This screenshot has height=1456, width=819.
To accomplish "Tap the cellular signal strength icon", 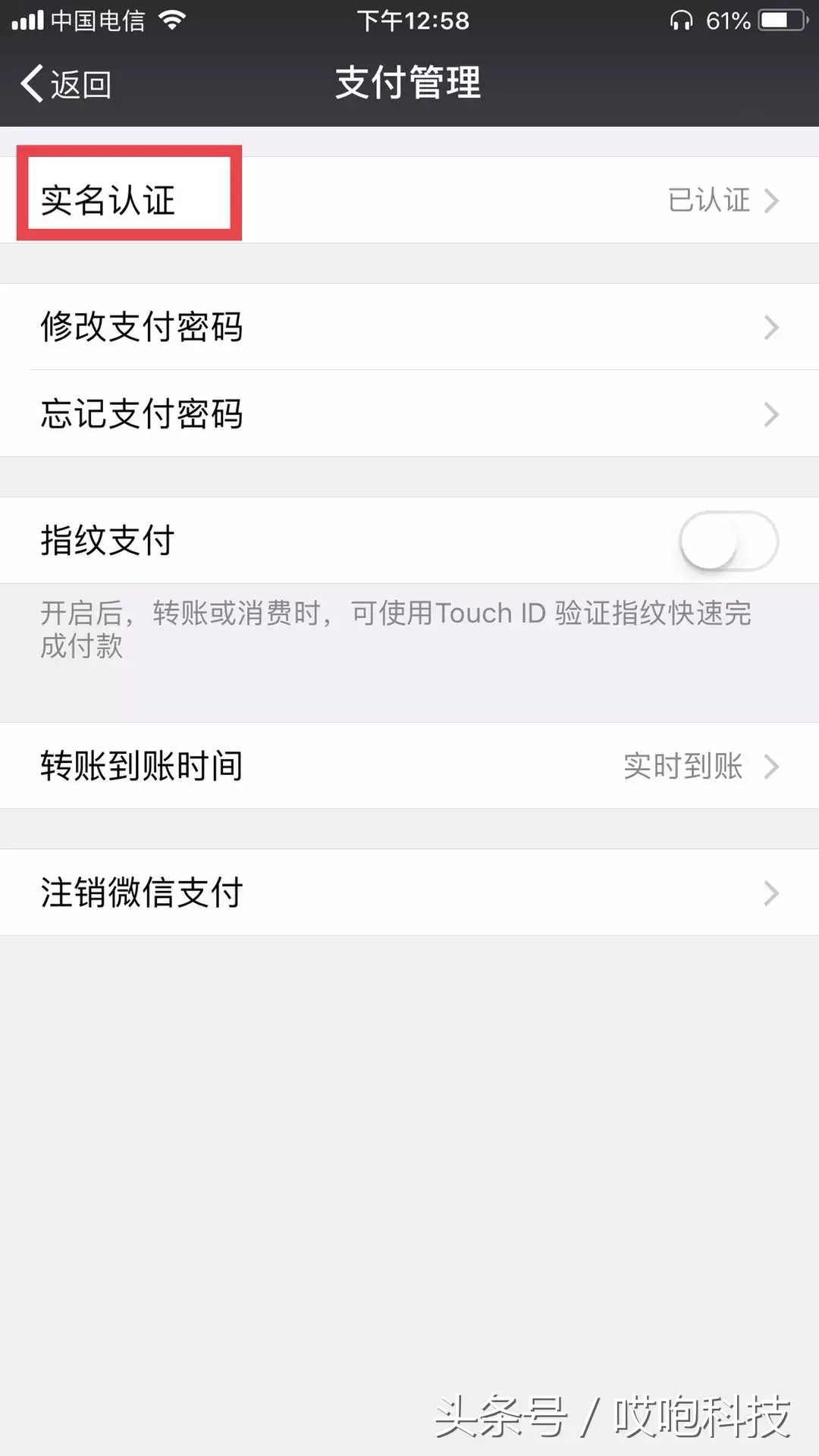I will (x=27, y=21).
